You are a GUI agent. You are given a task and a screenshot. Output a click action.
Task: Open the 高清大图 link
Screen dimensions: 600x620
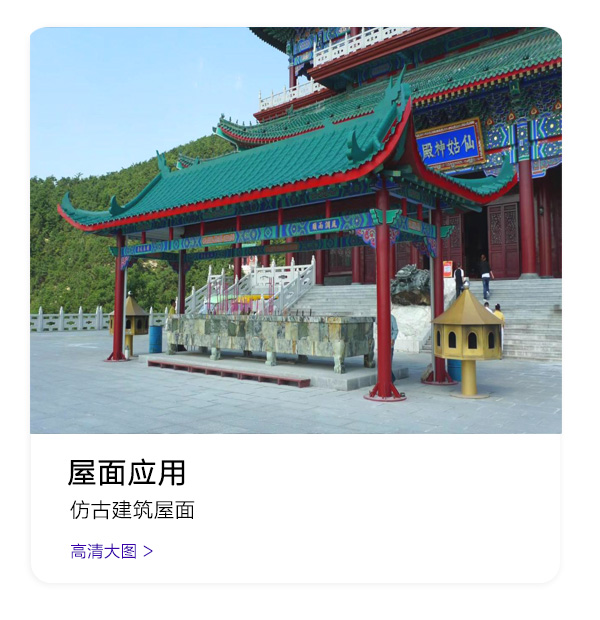(111, 551)
